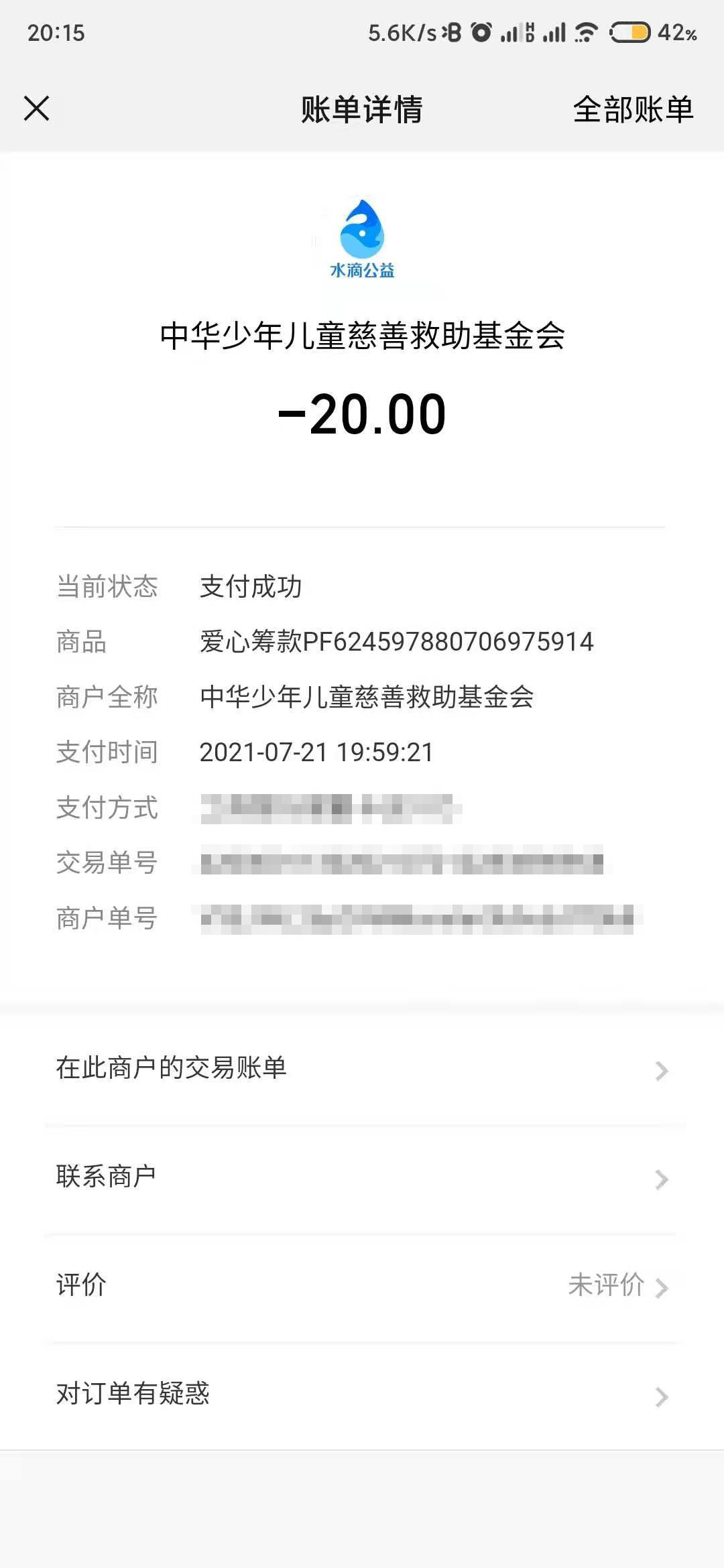Close the bill details page
724x1568 pixels.
[x=37, y=109]
